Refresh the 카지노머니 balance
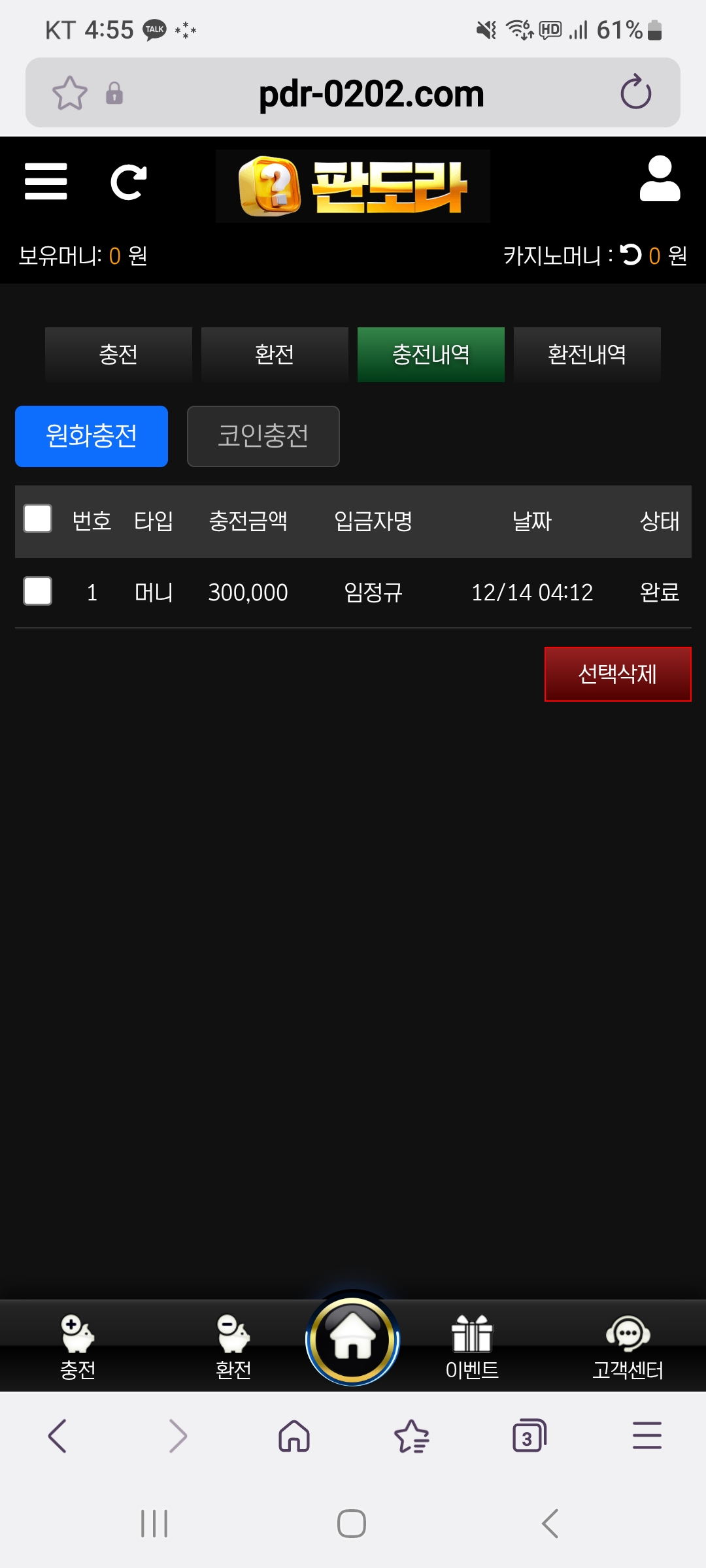Screen dimensions: 706x1568 pos(631,255)
